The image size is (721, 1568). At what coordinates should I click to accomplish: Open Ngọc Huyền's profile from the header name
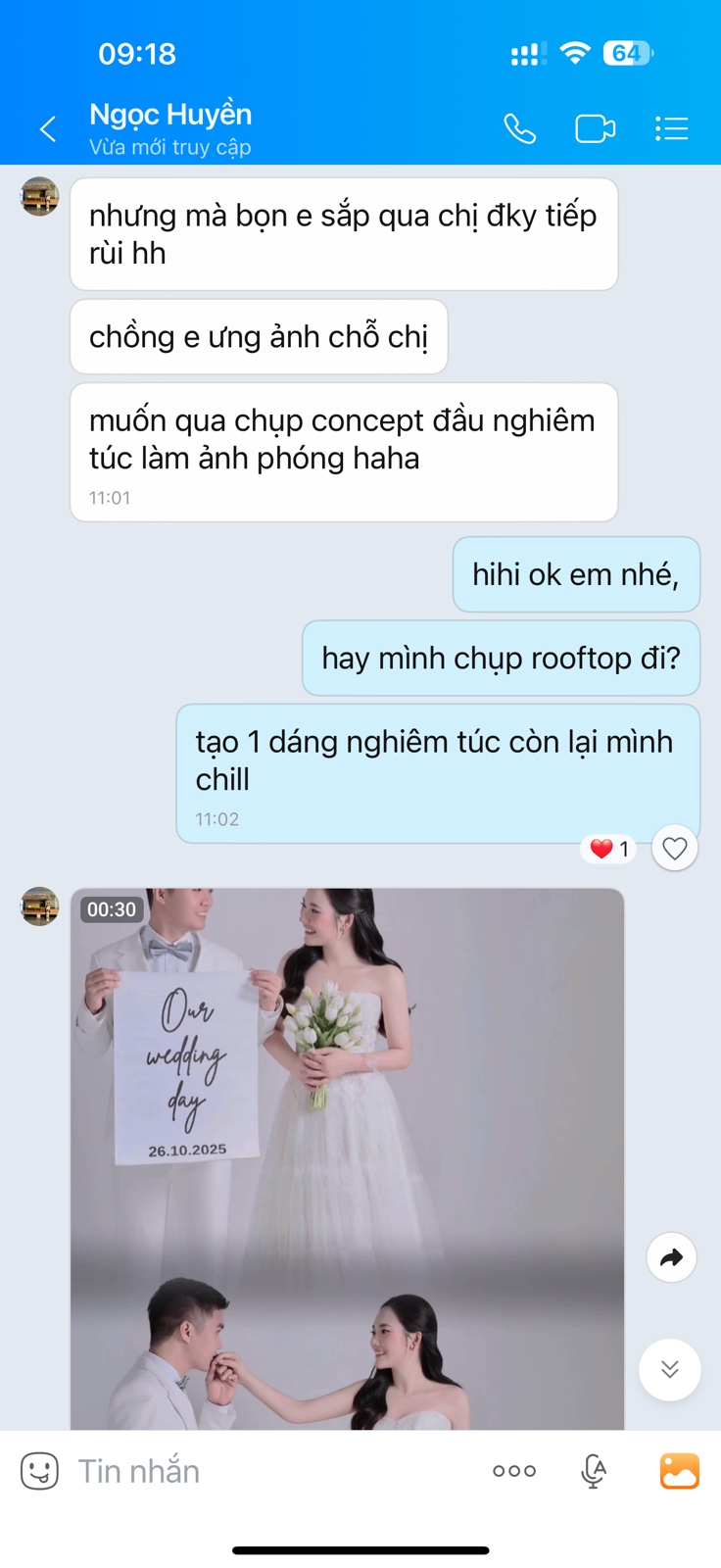point(170,116)
